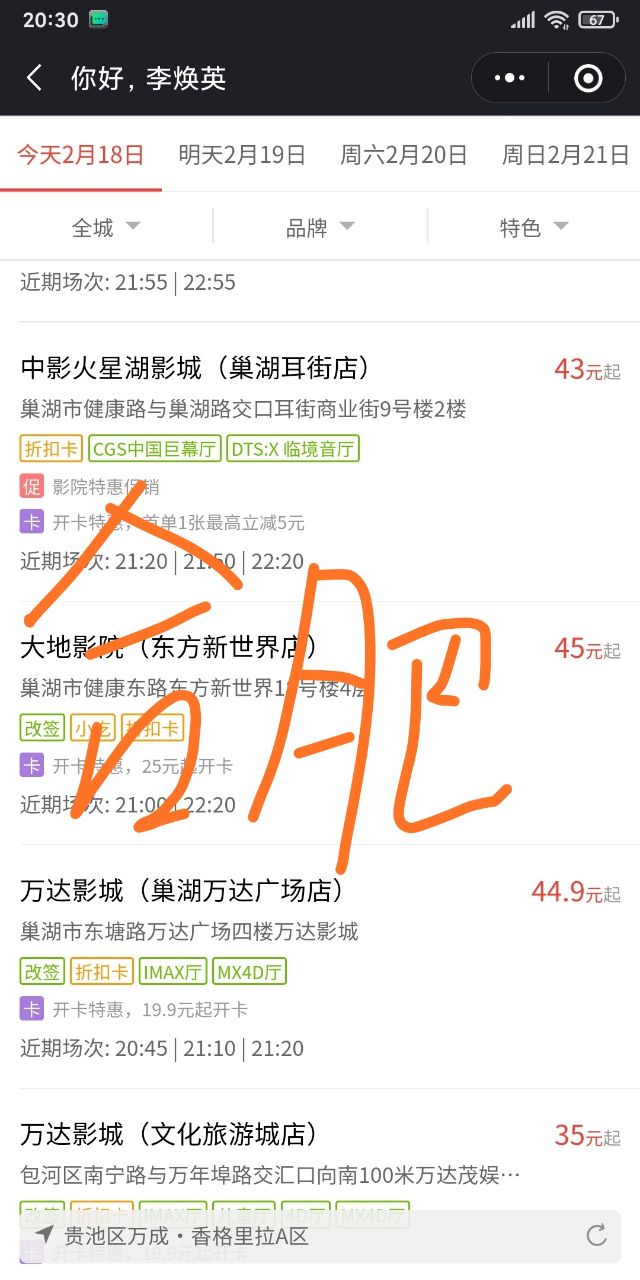Expand the 特色 feature filter

(x=534, y=227)
